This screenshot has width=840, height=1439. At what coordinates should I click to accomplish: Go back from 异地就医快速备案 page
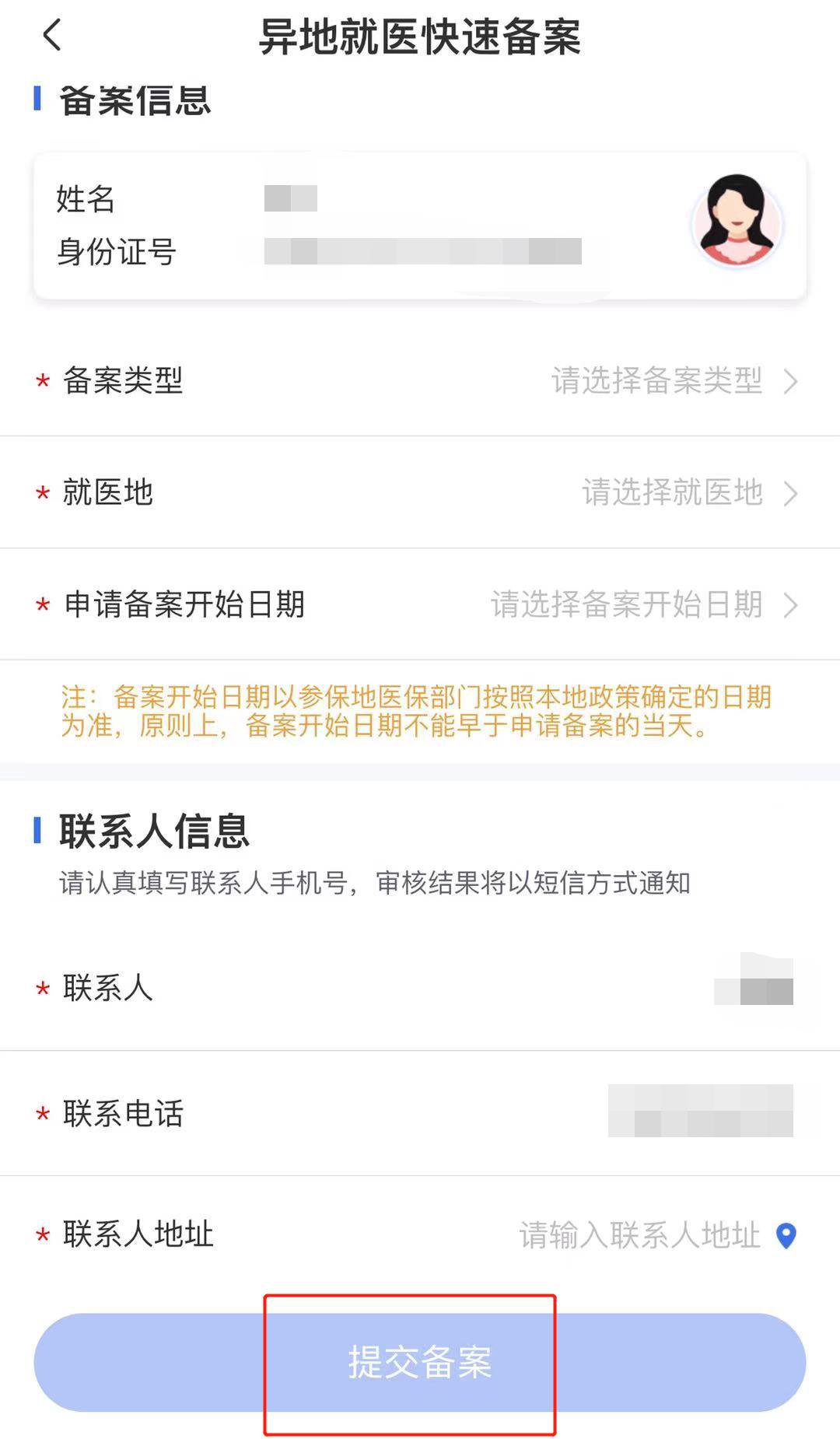(52, 36)
